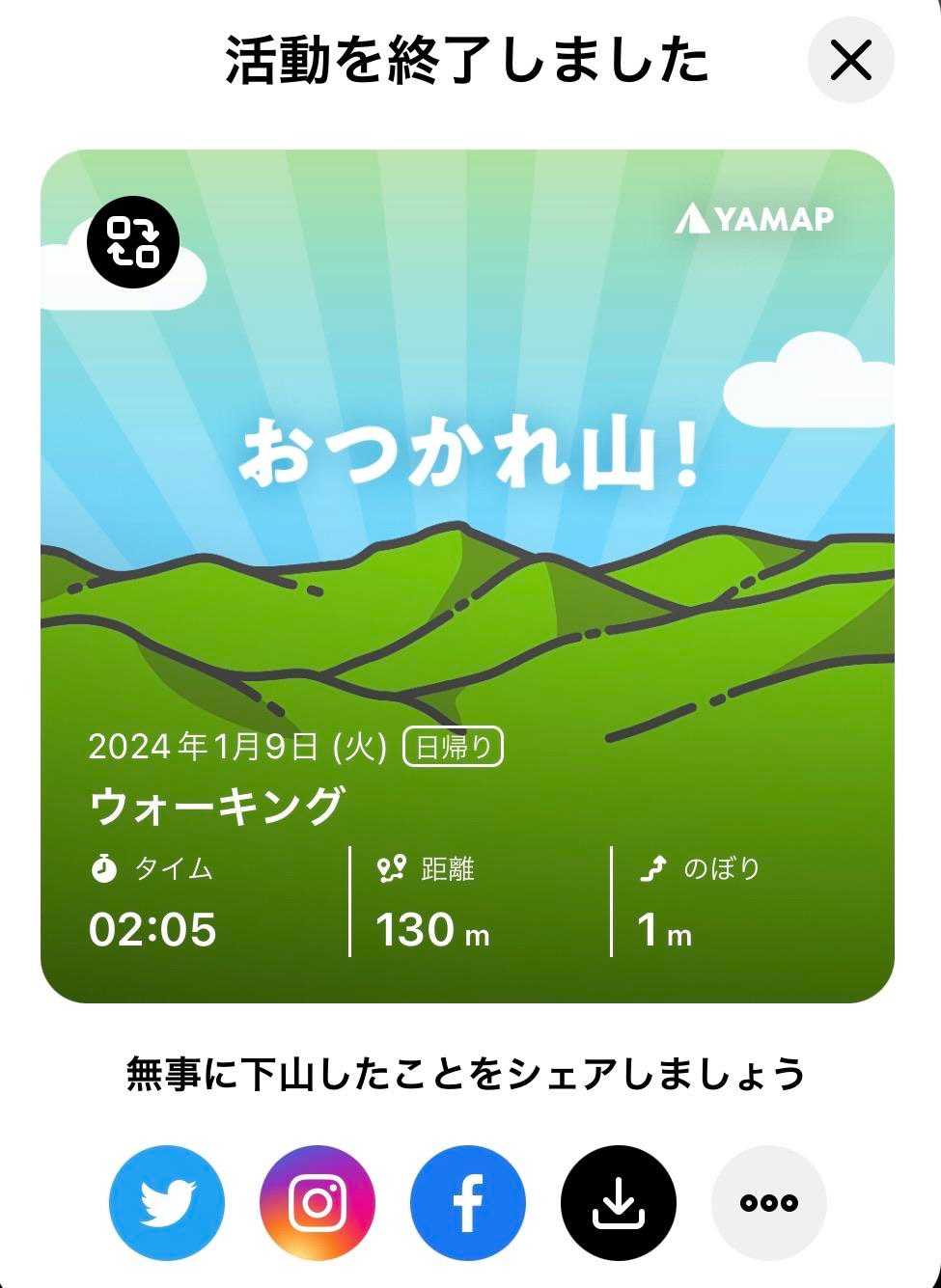Open more sharing options
The height and width of the screenshot is (1288, 941).
point(769,1202)
